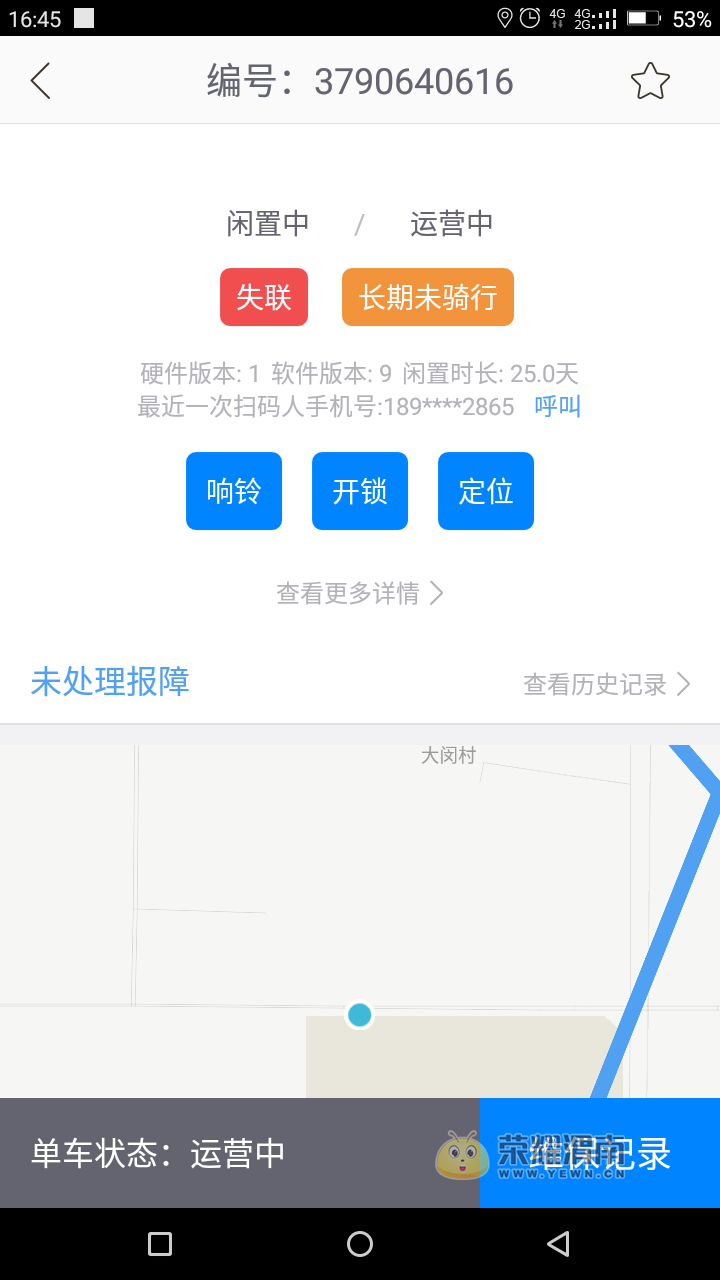Viewport: 720px width, 1280px height.
Task: Tap 呼叫 to call the last scanner
Action: (x=557, y=406)
